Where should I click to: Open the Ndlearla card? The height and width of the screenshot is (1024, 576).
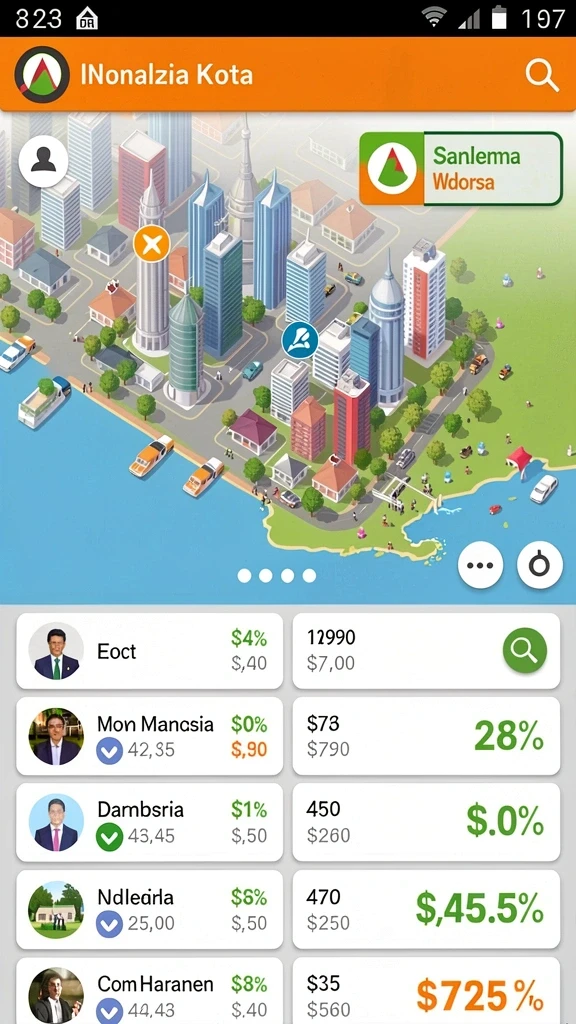150,910
